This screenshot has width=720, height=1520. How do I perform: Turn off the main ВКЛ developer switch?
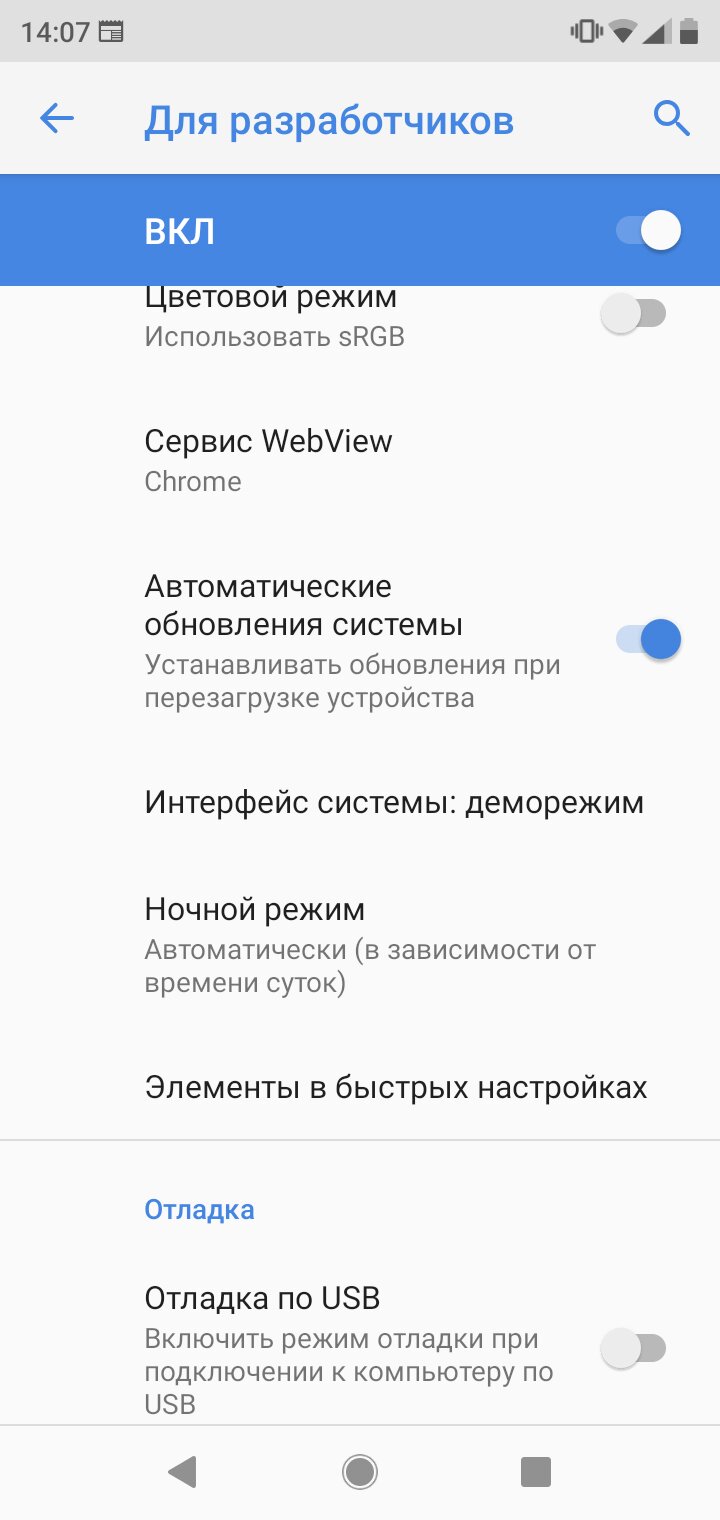(648, 231)
